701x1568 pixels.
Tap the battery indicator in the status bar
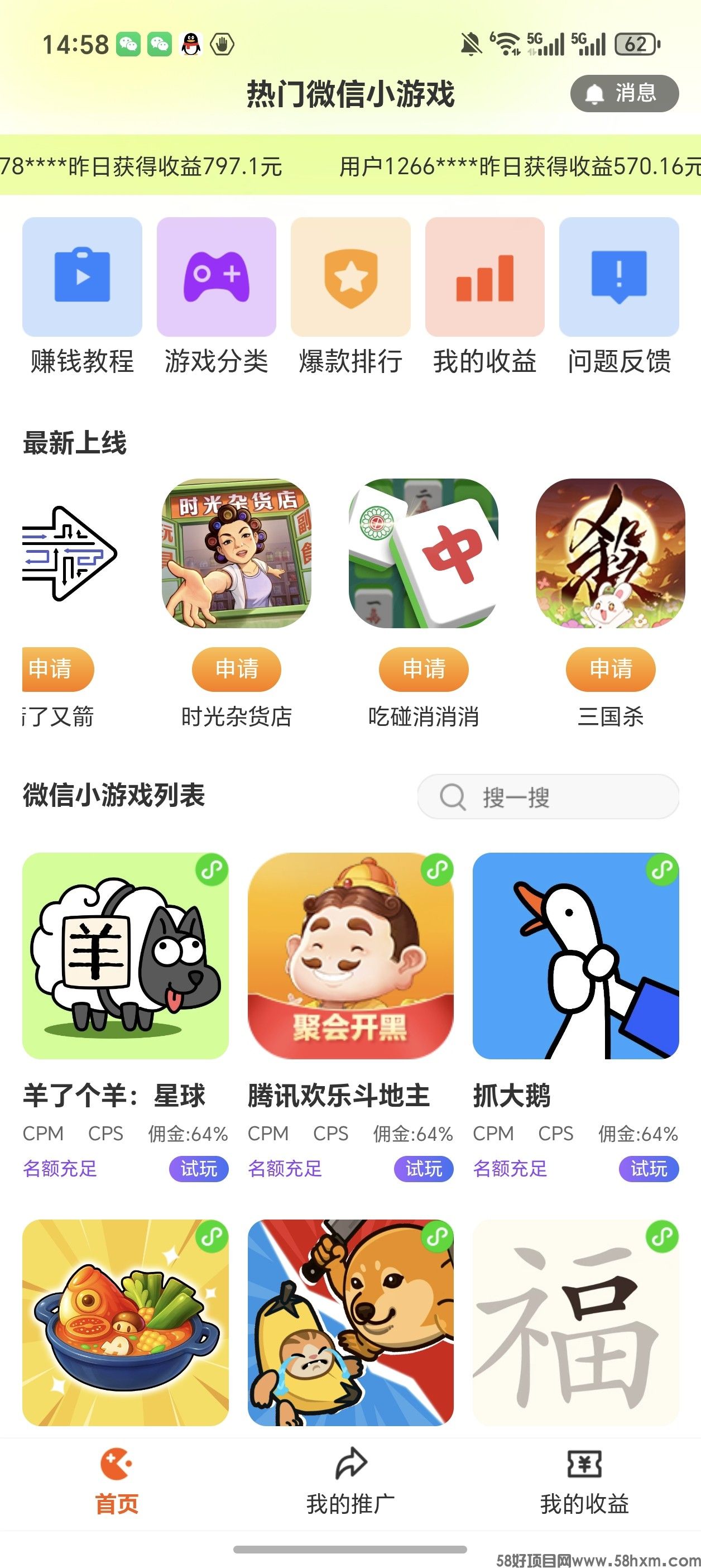coord(635,44)
